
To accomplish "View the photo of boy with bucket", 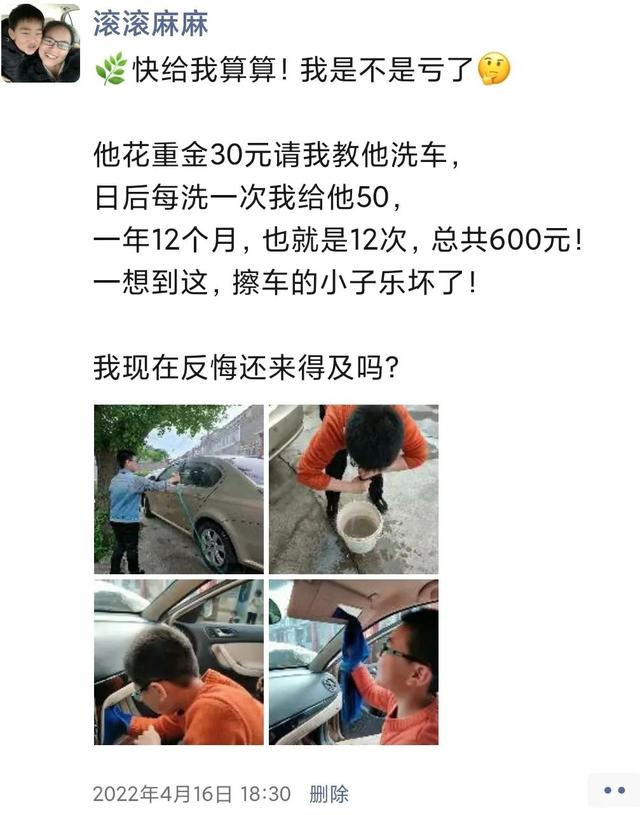I will click(353, 488).
